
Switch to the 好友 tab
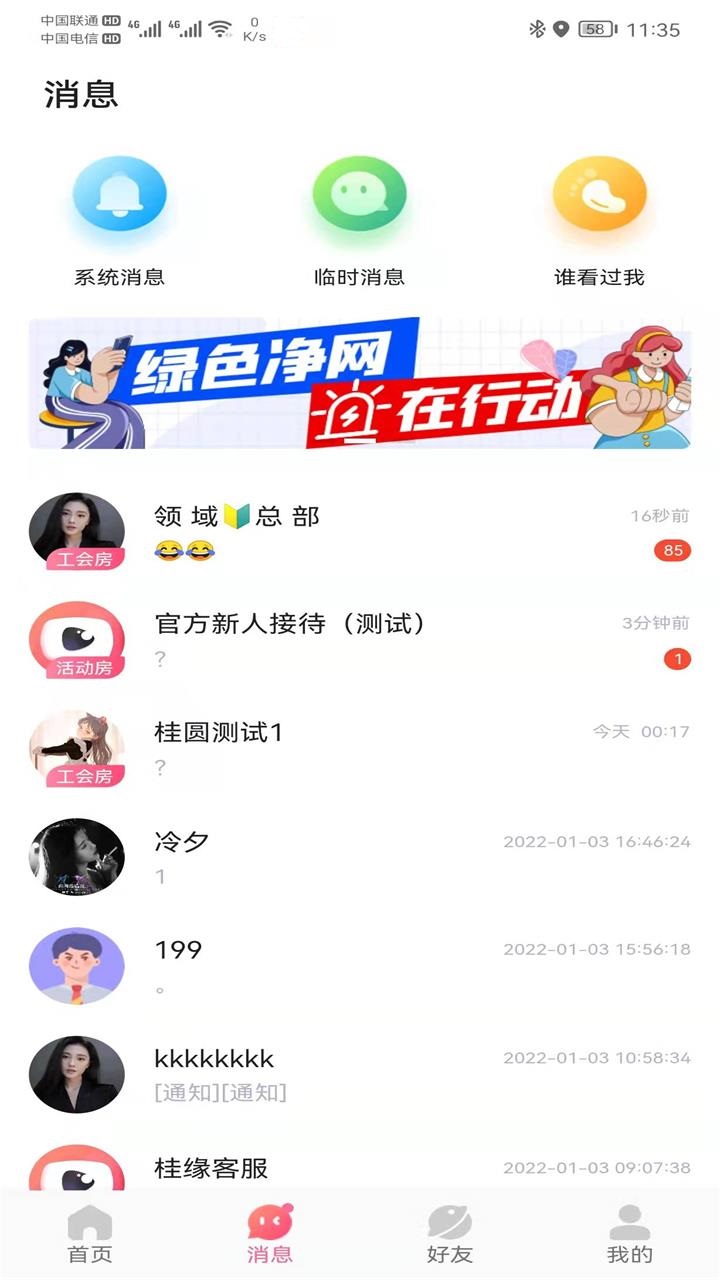click(450, 1235)
